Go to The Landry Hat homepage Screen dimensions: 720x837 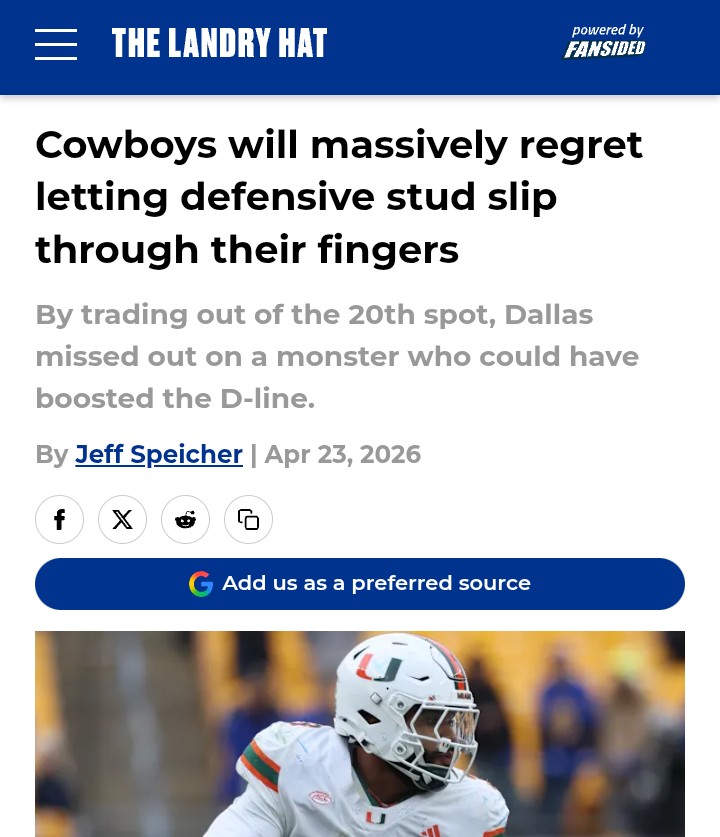[x=219, y=44]
